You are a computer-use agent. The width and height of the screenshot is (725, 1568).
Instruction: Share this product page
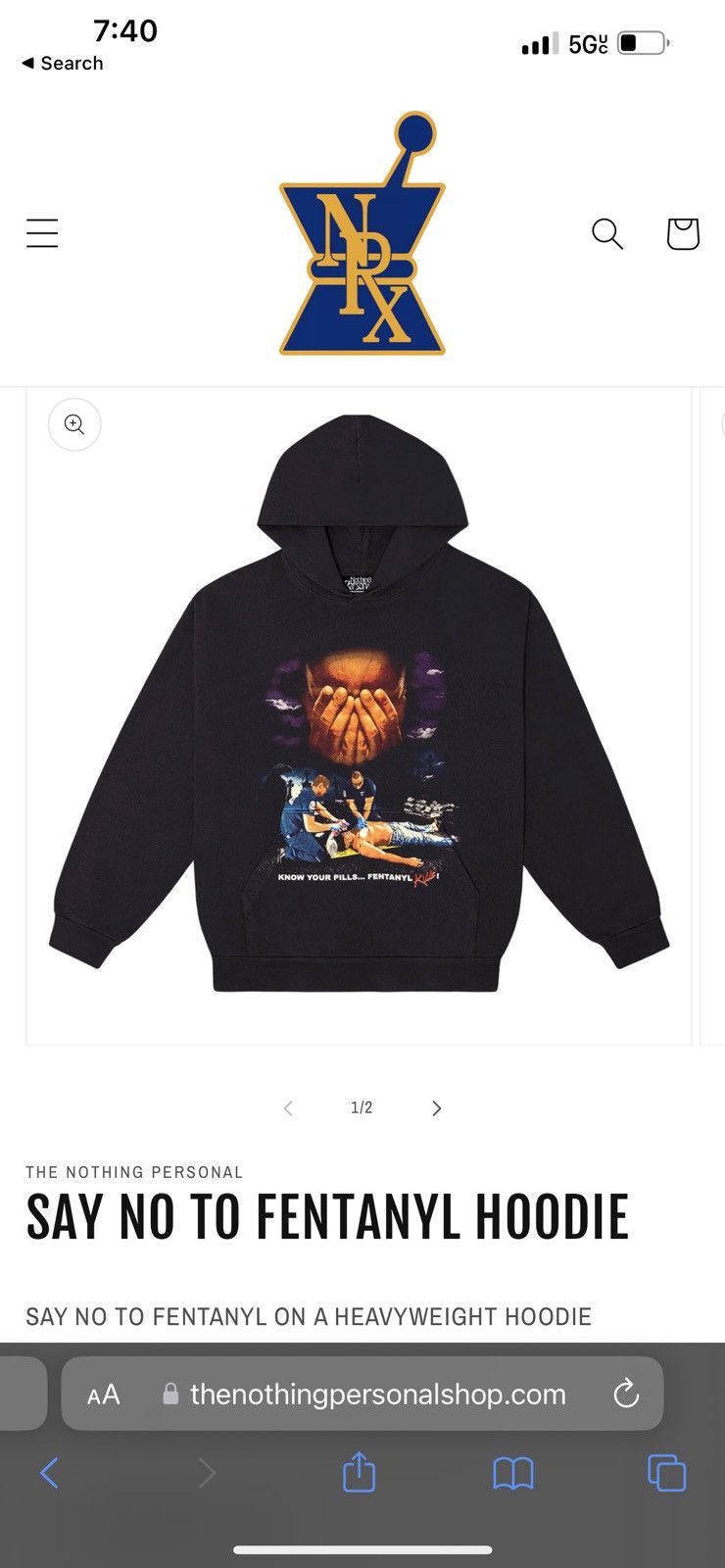[360, 1473]
